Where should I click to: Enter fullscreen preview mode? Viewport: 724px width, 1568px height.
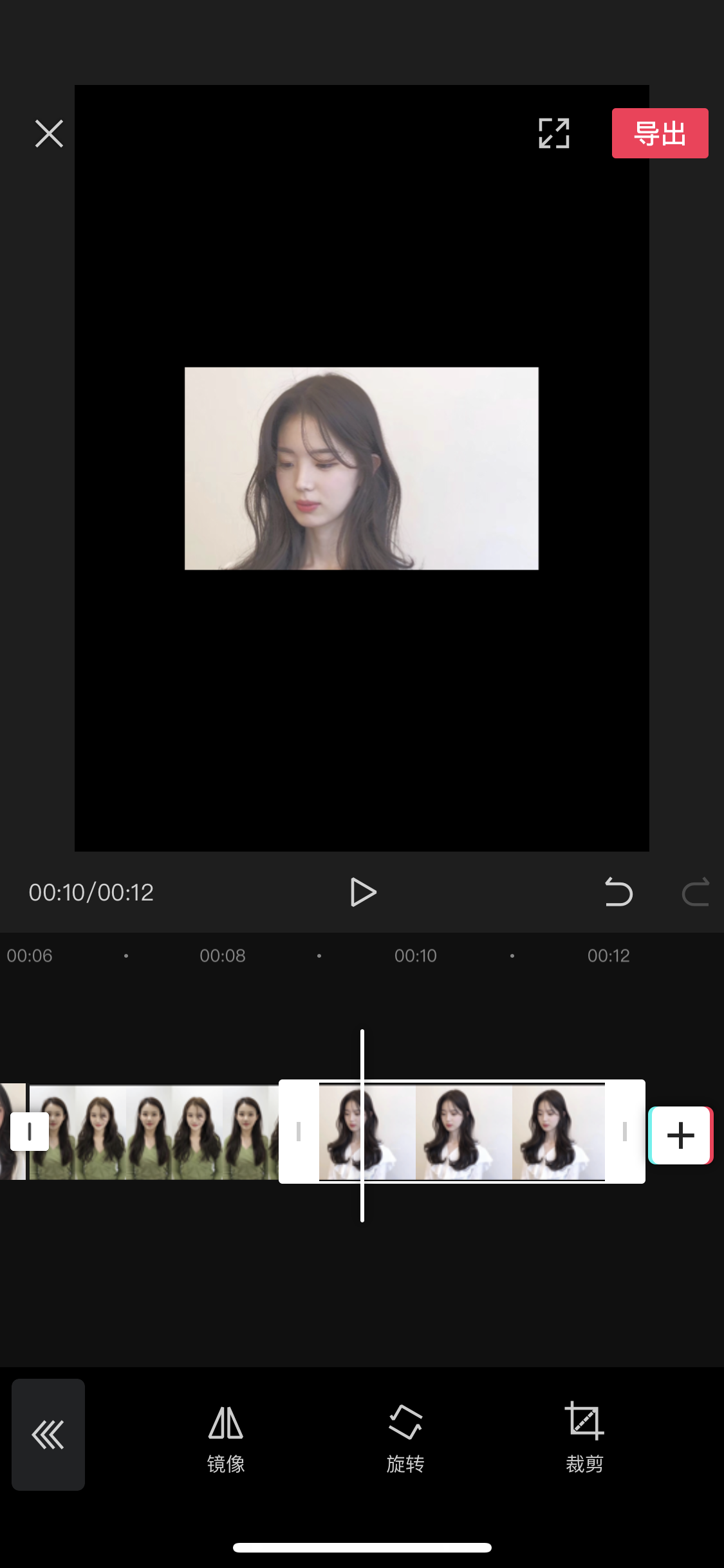[x=553, y=133]
